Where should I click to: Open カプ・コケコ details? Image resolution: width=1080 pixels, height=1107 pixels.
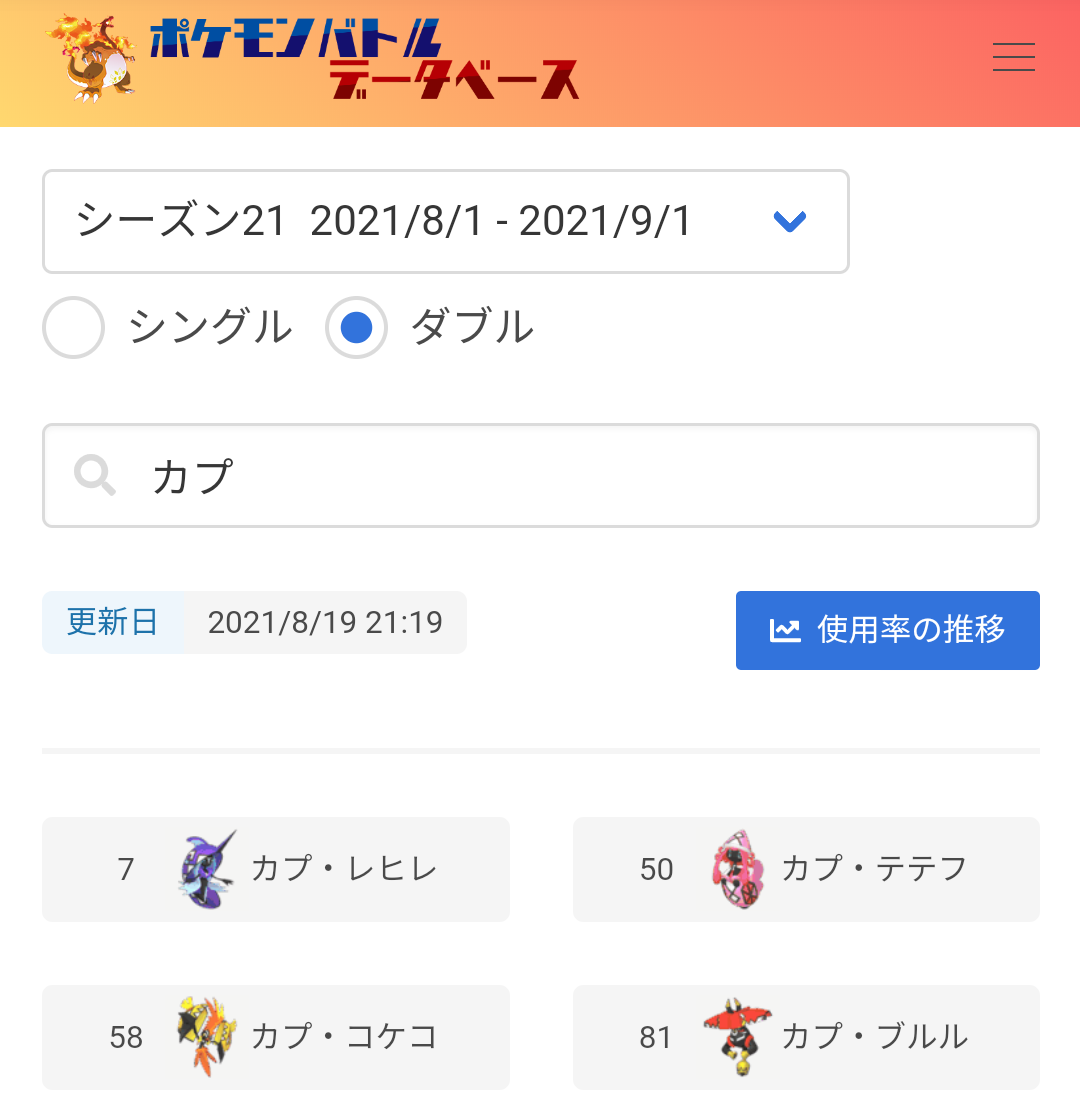276,1037
